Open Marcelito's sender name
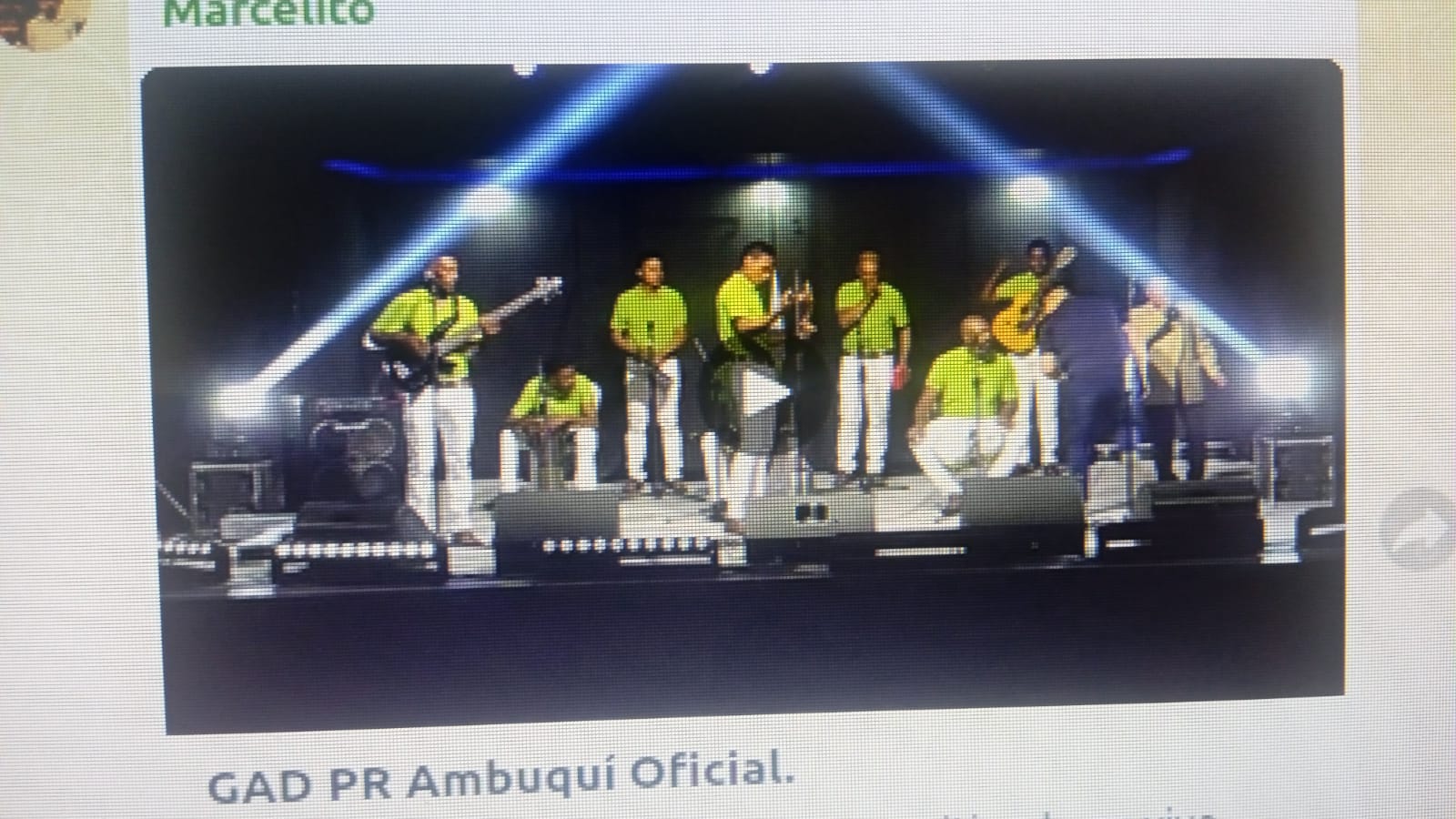The width and height of the screenshot is (1456, 819). [268, 13]
